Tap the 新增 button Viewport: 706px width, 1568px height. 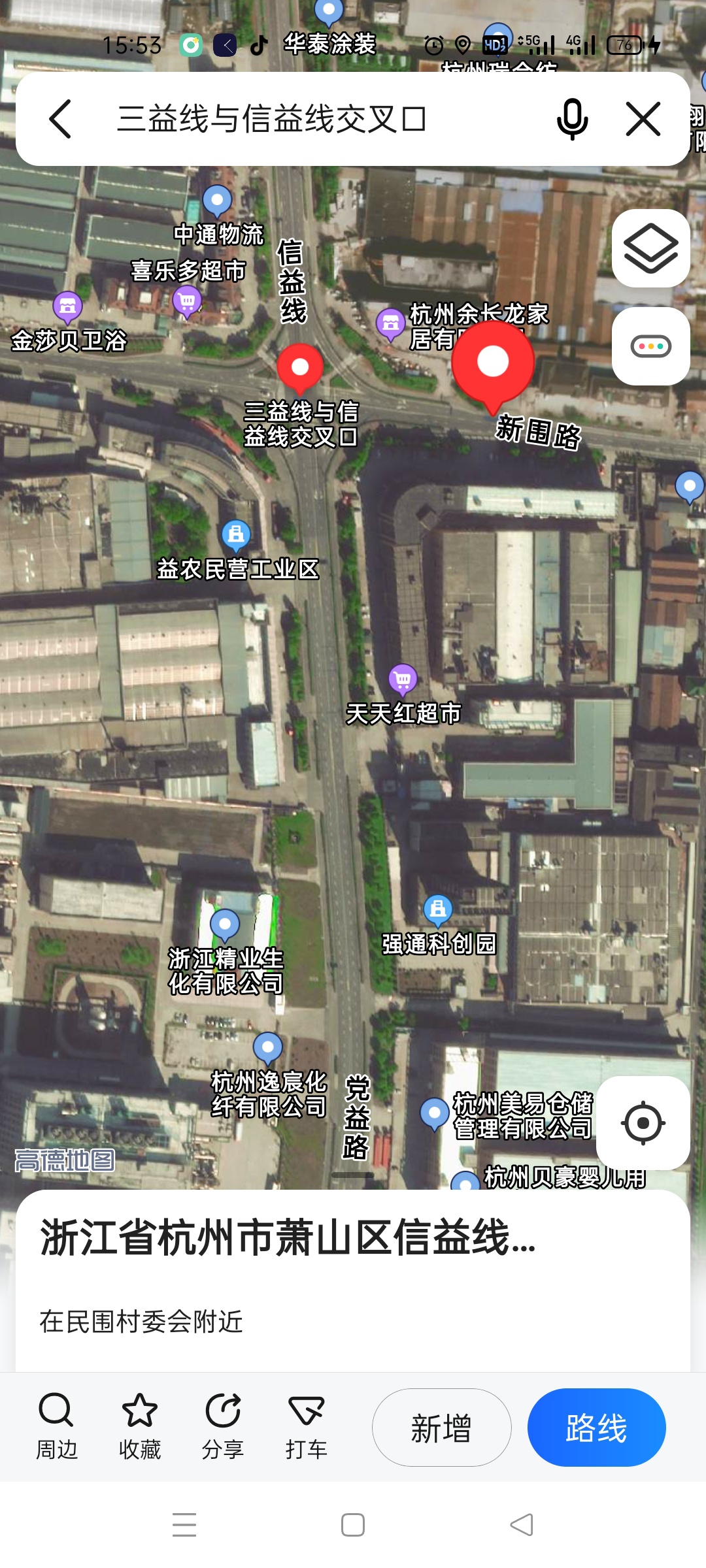click(x=441, y=1428)
